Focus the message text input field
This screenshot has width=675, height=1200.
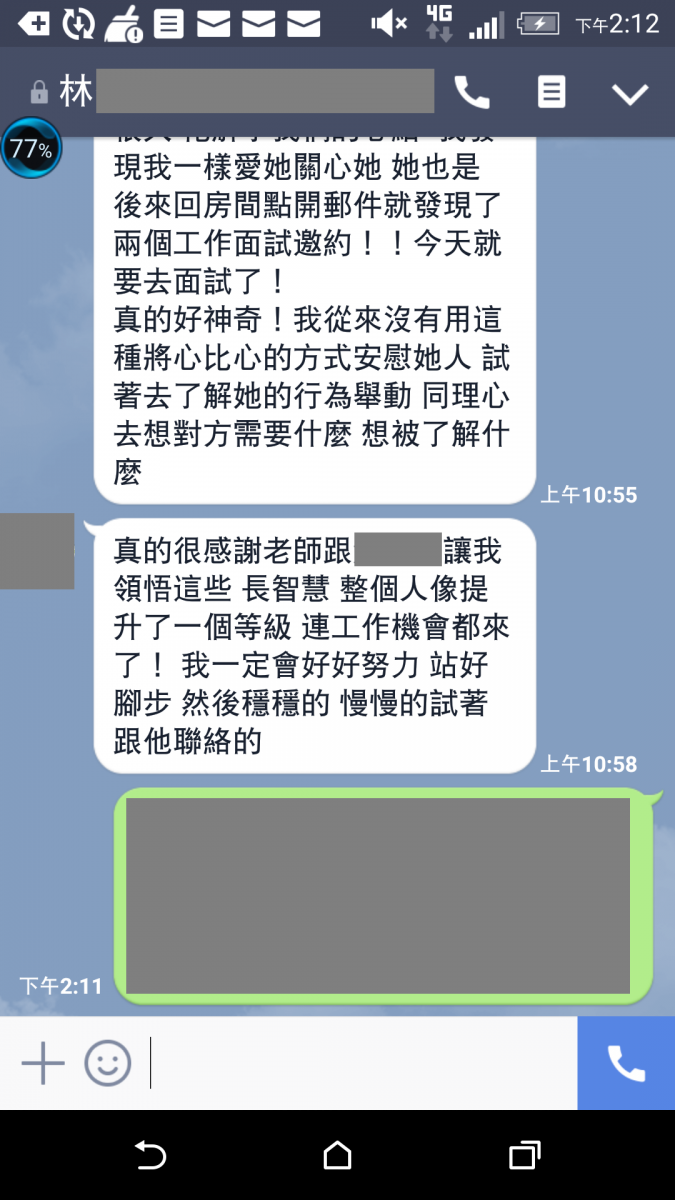(360, 1063)
